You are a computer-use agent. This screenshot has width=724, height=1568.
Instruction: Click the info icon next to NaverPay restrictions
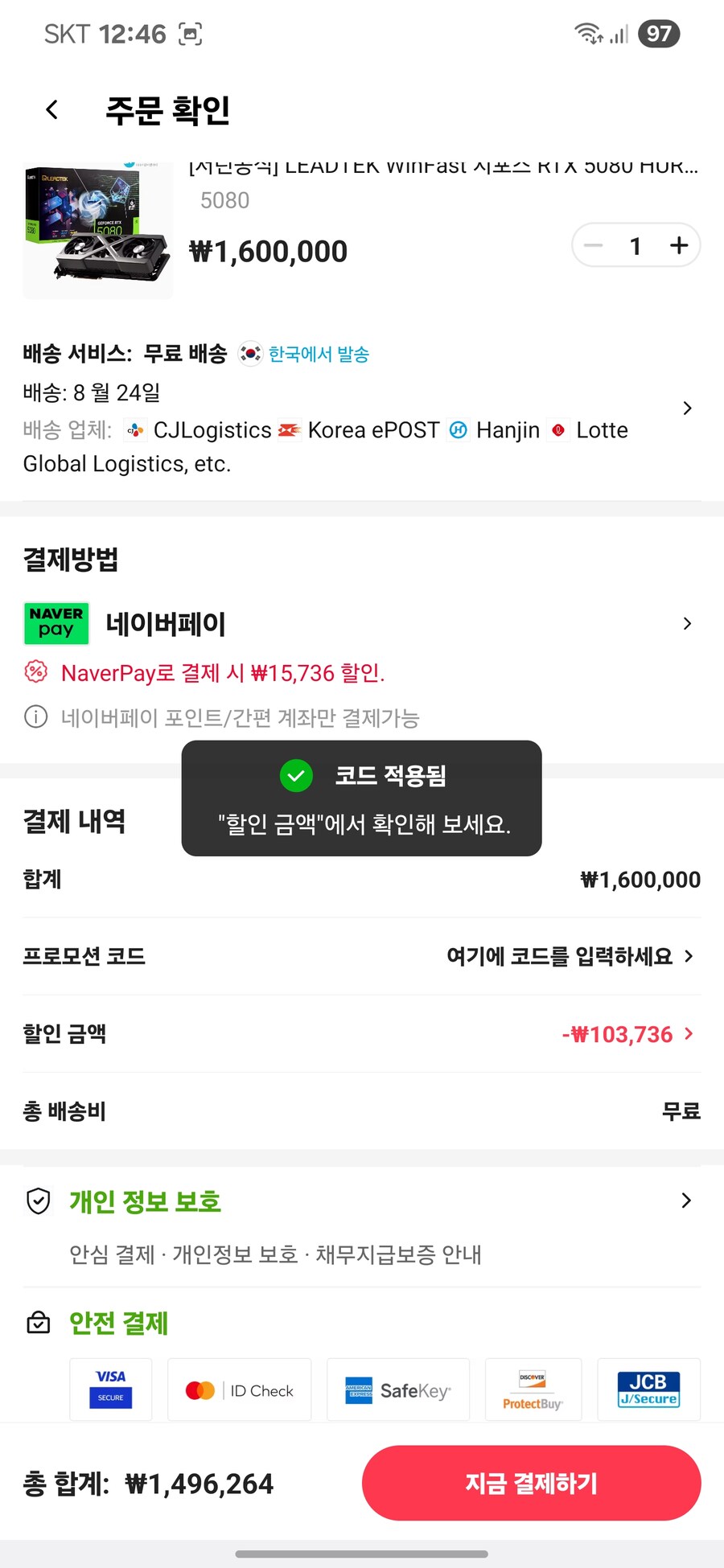coord(35,717)
